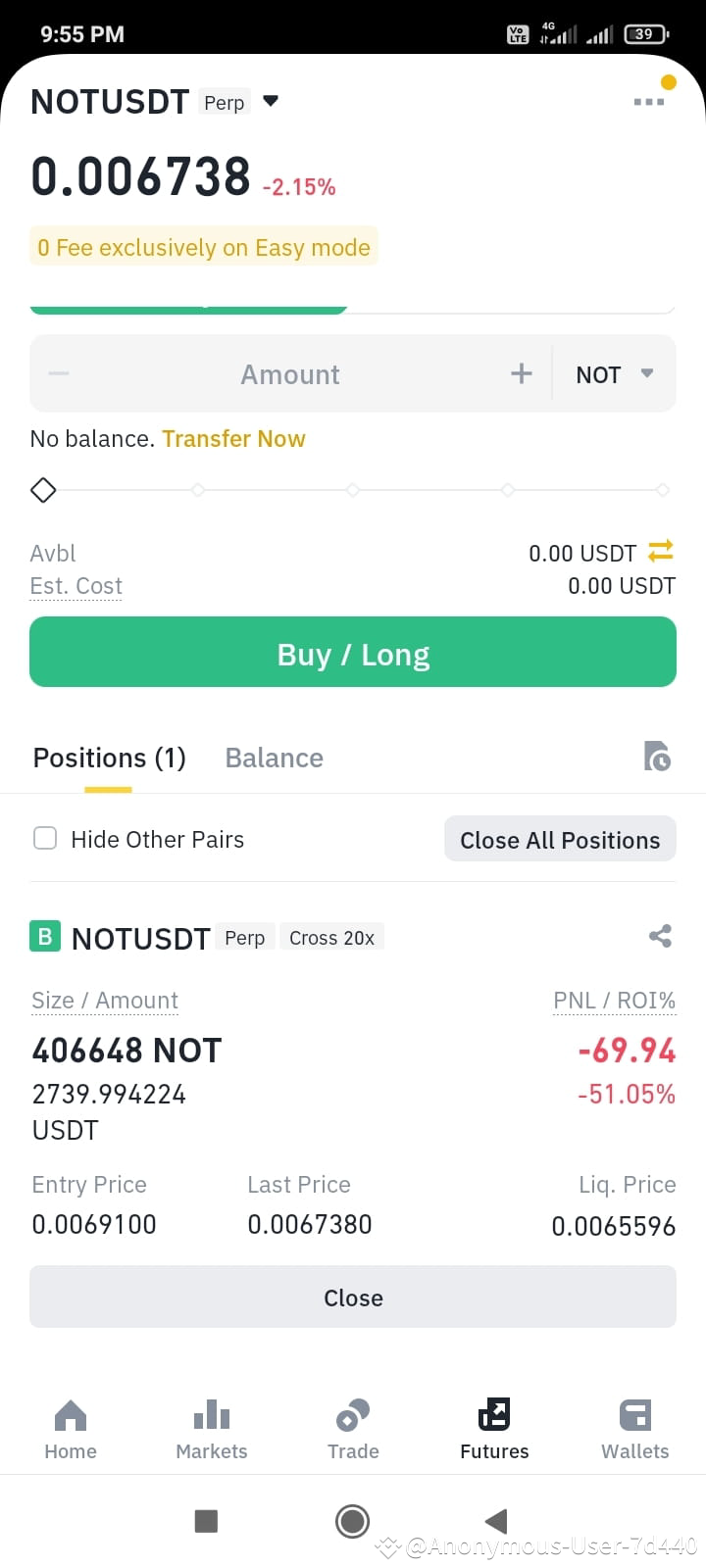
Task: Select the Positions (1) tab
Action: pyautogui.click(x=109, y=757)
